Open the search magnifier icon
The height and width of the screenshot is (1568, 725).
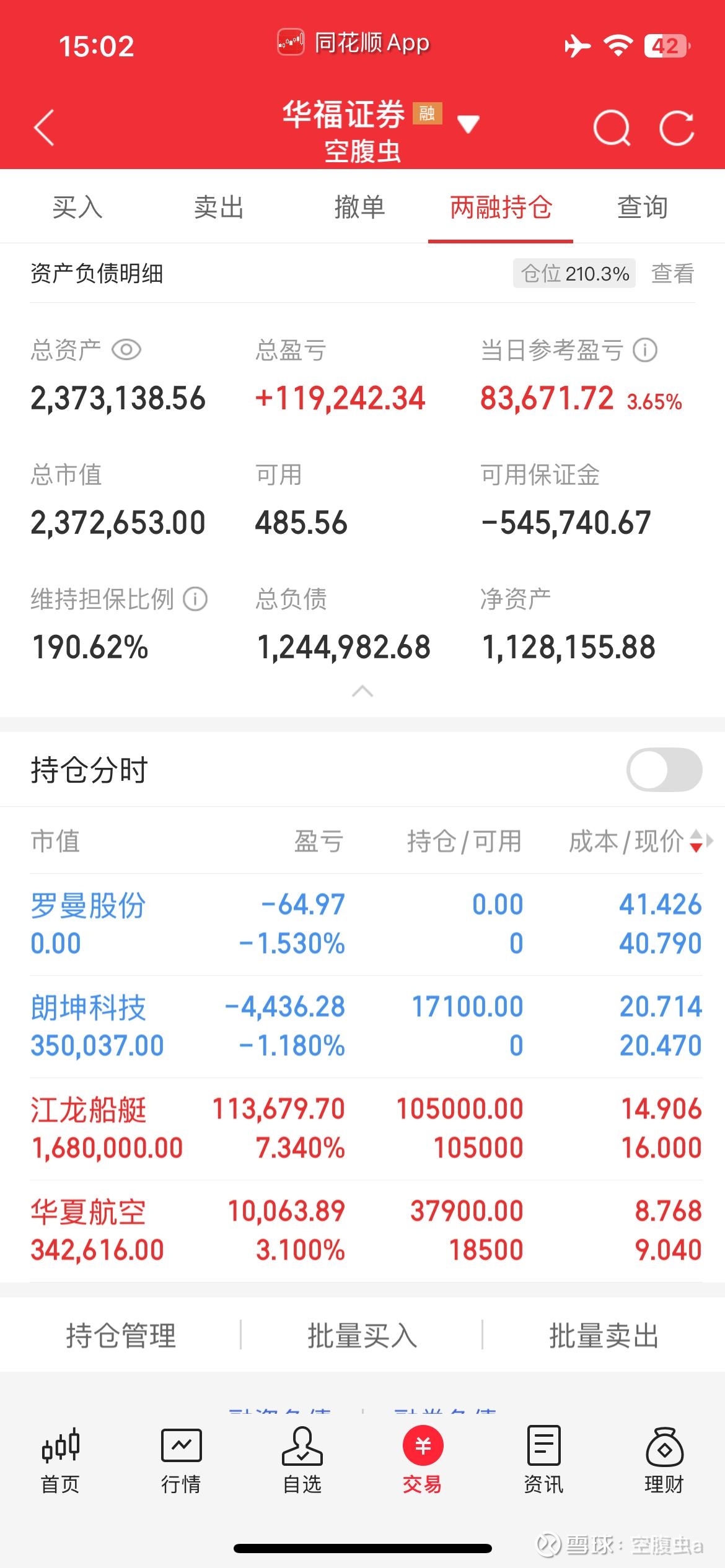612,128
